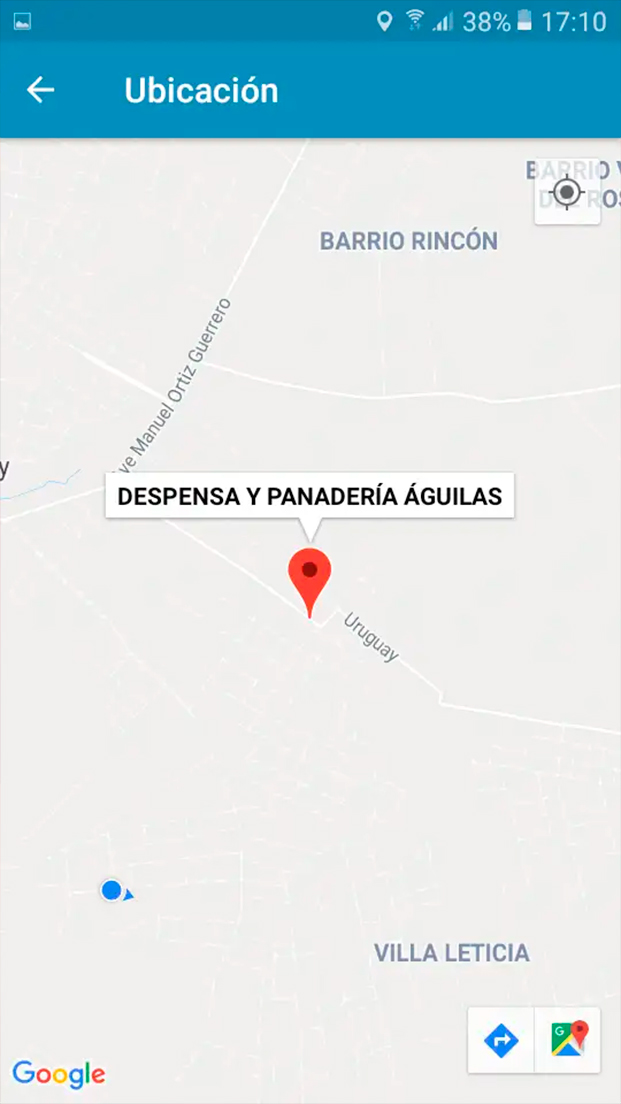Open this location in Google Maps

click(568, 1041)
